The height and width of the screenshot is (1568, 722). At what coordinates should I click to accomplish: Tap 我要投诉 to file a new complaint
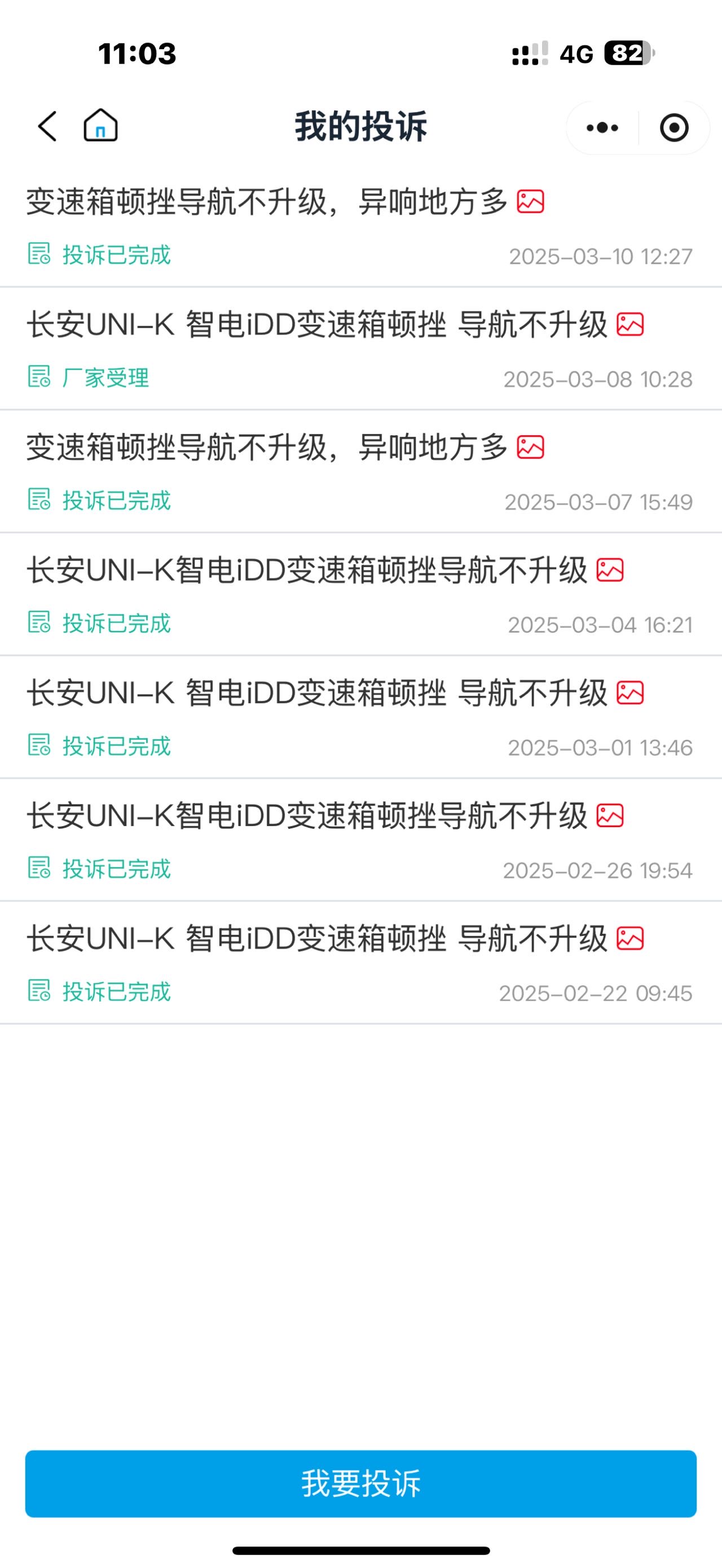(x=361, y=1483)
